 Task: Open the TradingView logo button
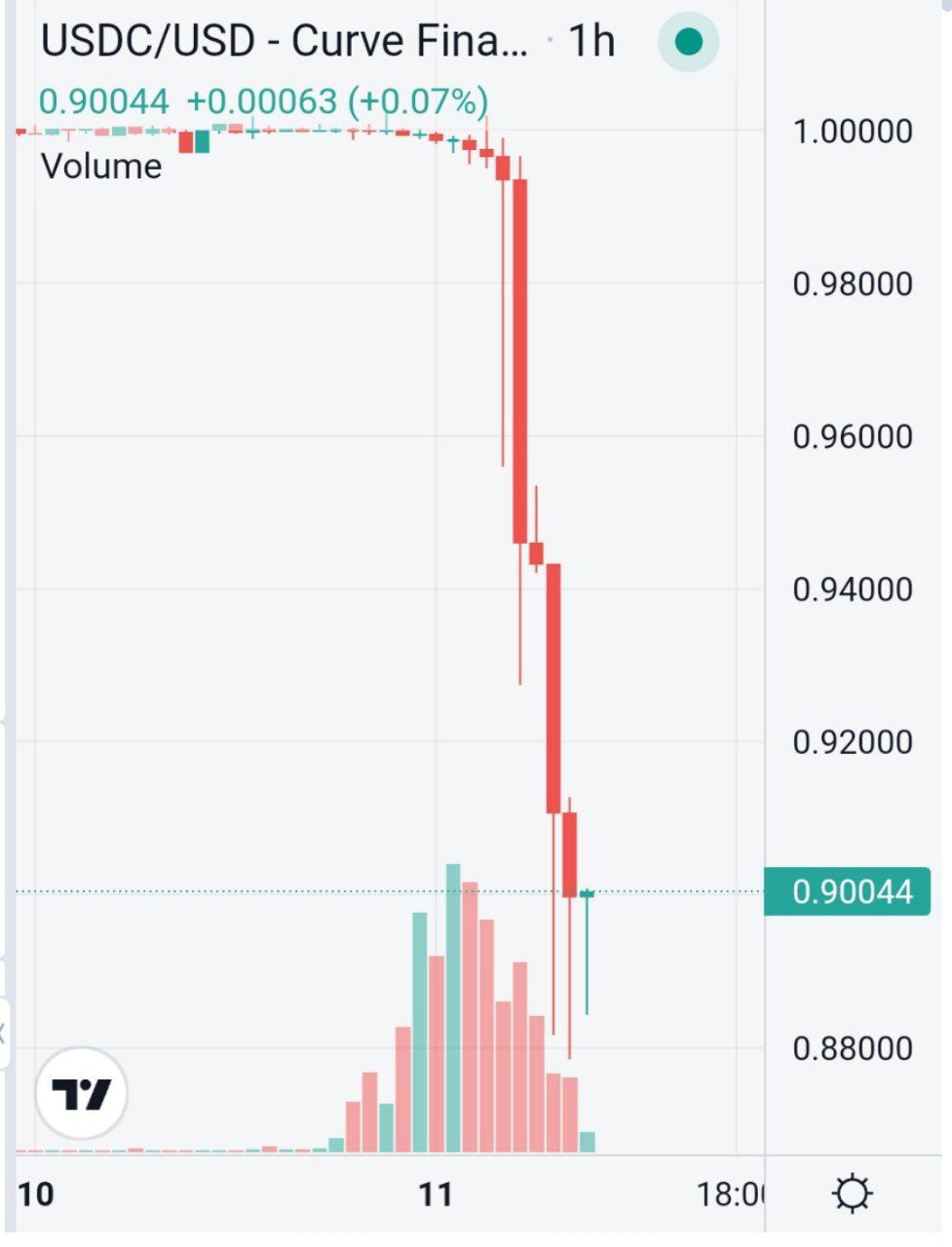pyautogui.click(x=82, y=1094)
